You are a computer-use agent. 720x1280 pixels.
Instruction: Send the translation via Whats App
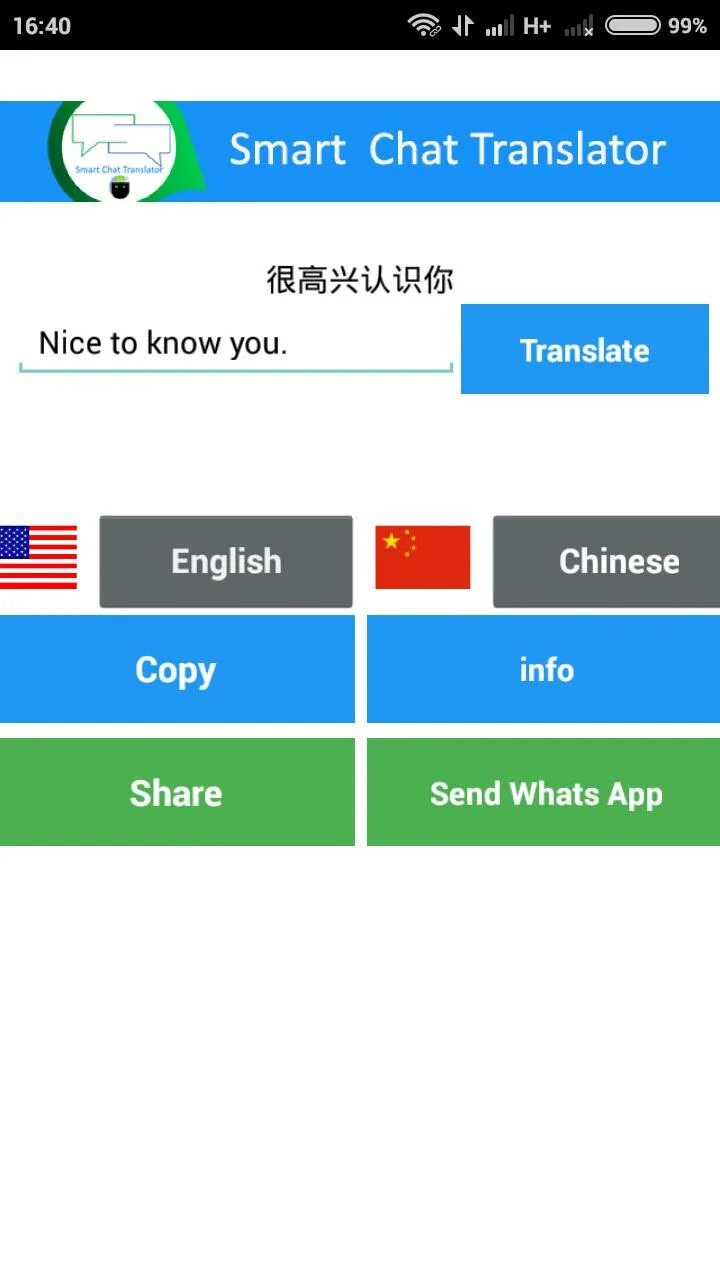[x=543, y=792]
